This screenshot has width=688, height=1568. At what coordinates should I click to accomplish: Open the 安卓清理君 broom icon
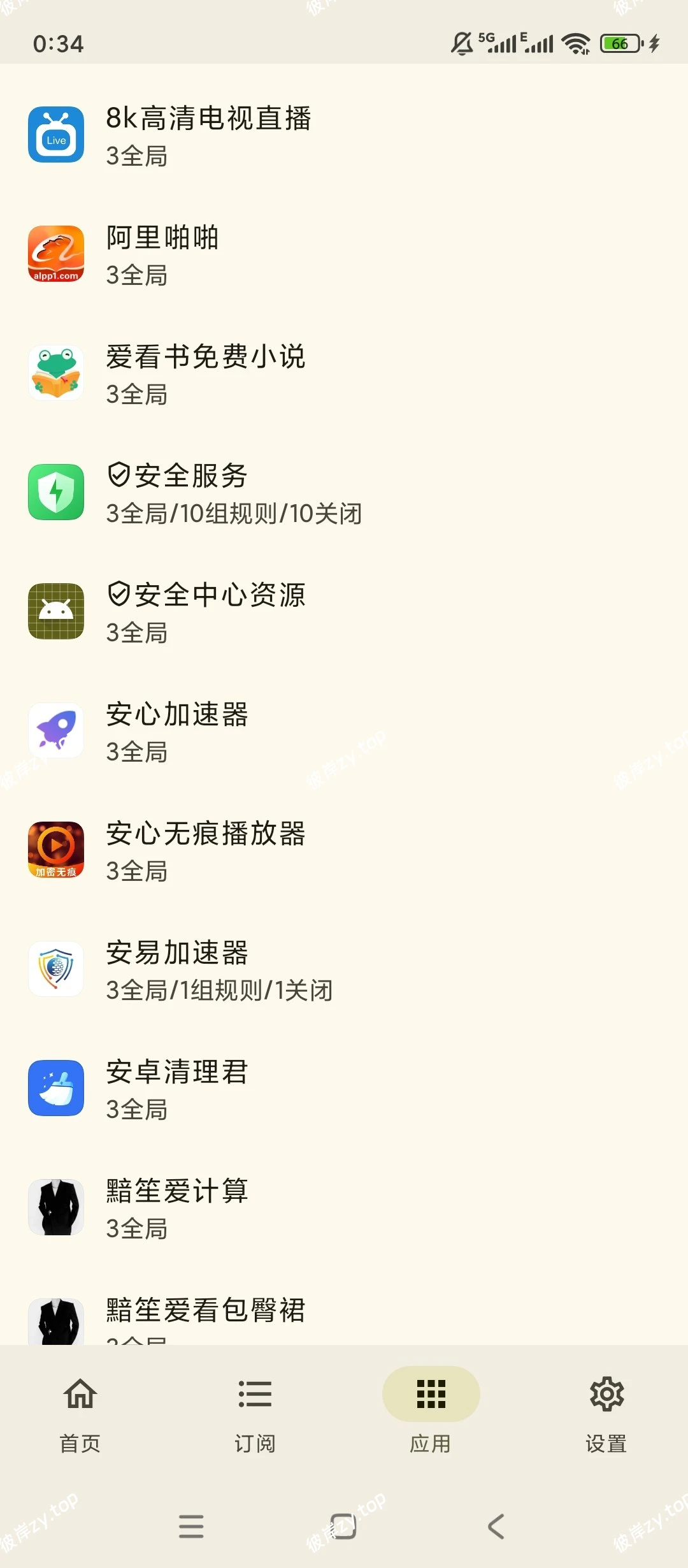click(x=56, y=1088)
